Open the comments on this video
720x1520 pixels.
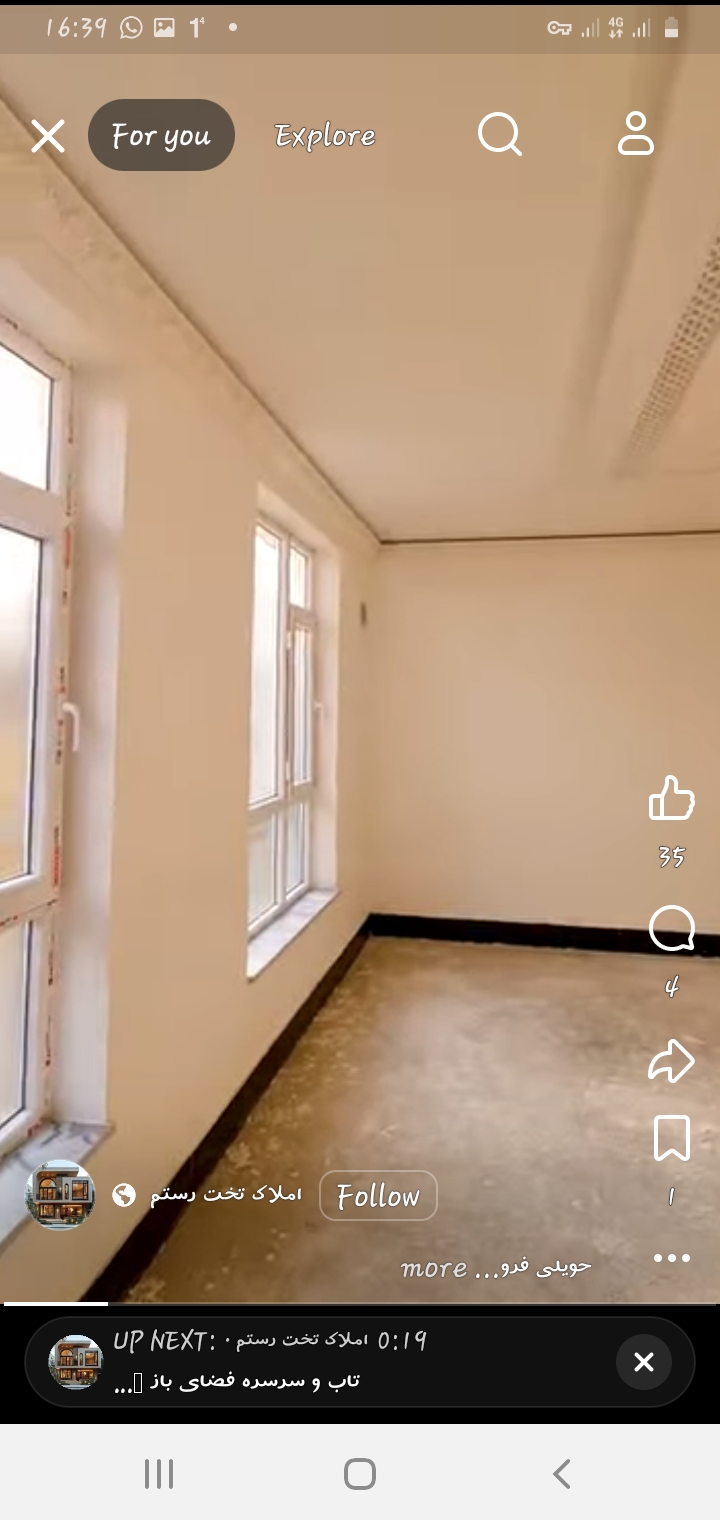[x=671, y=930]
